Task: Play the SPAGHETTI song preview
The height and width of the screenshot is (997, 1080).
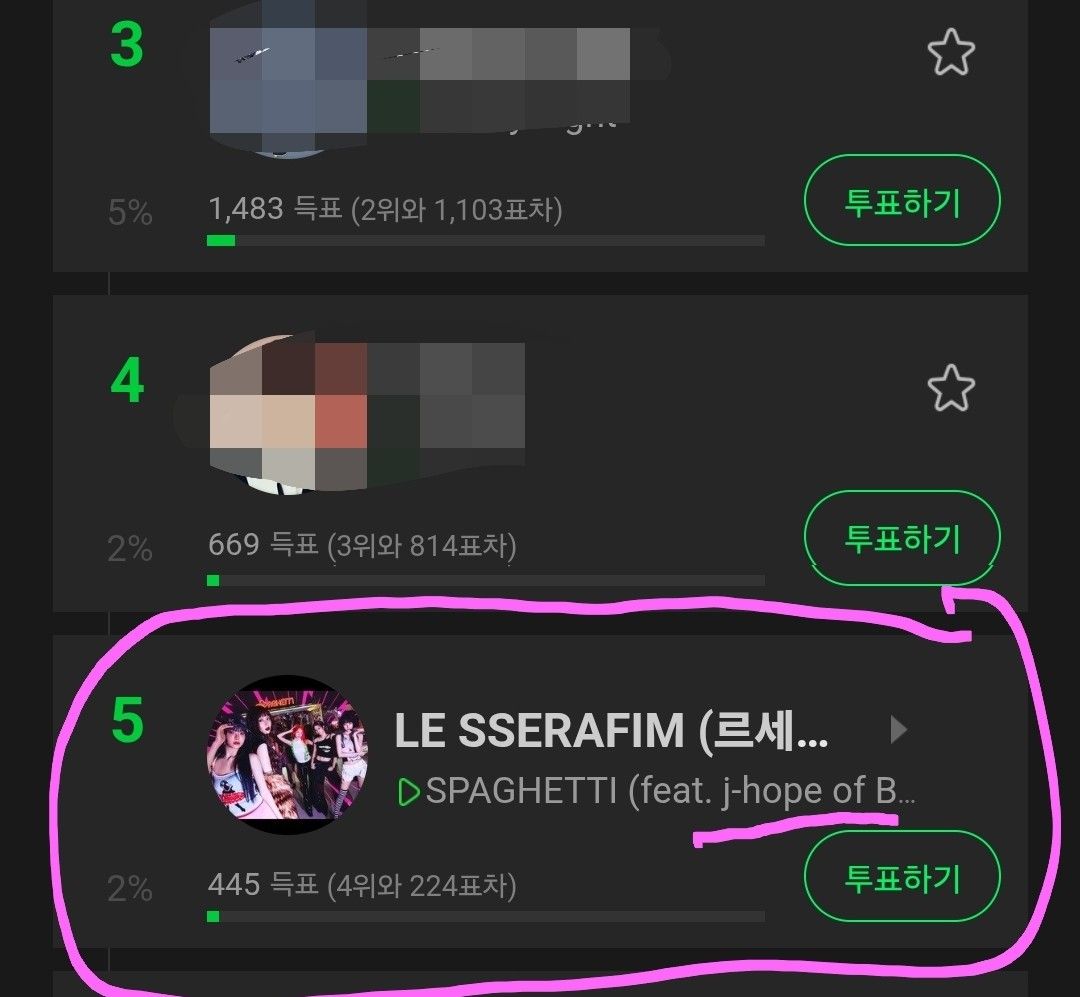Action: click(408, 792)
